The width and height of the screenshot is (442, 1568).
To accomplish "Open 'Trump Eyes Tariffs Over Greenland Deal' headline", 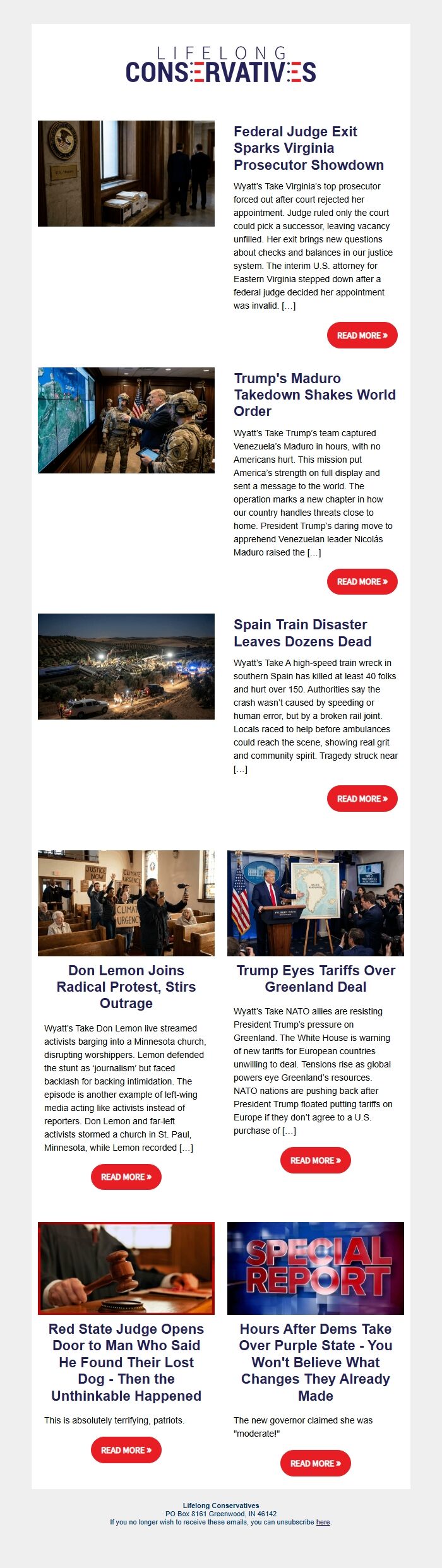I will tap(316, 978).
